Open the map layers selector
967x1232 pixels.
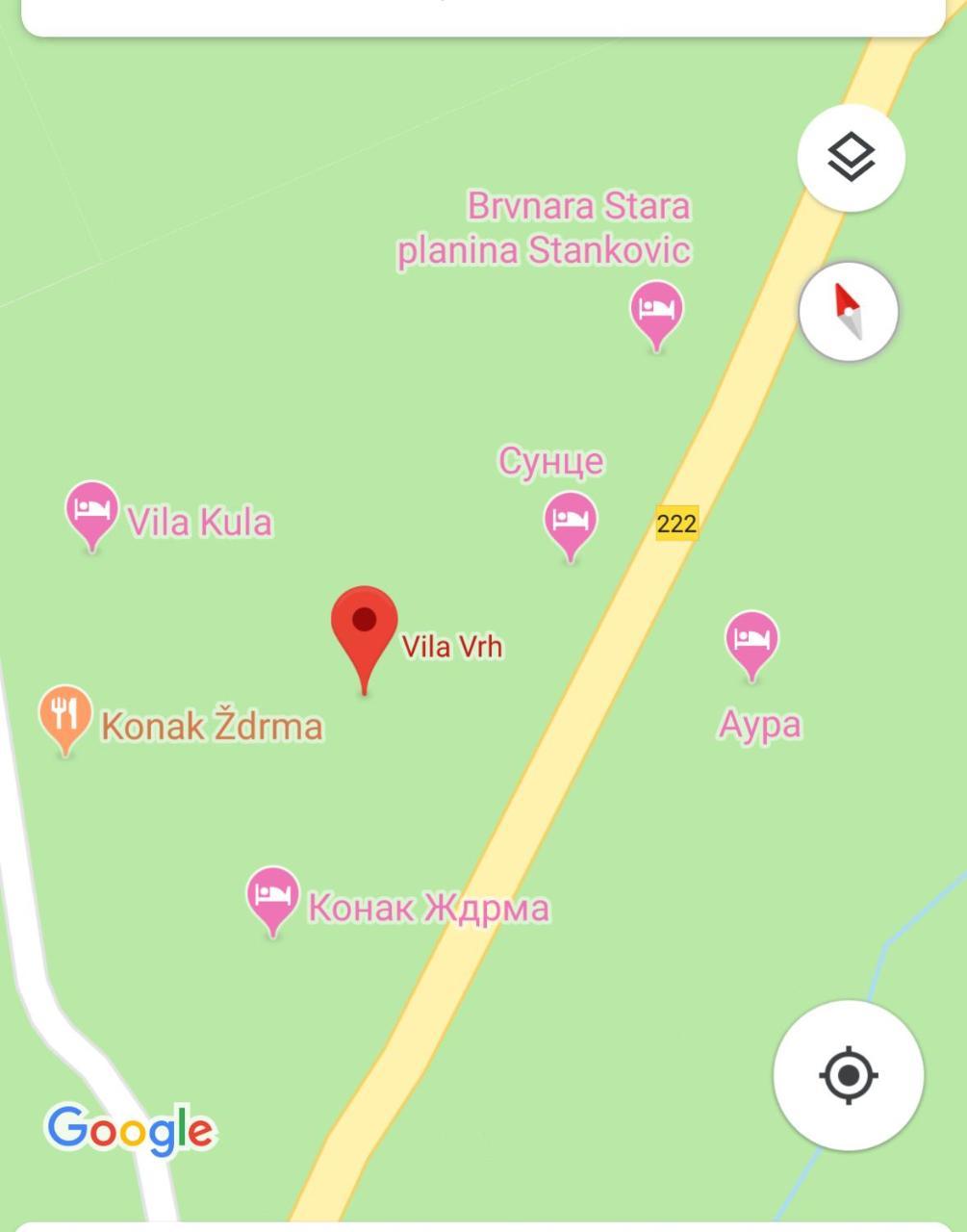[x=851, y=158]
